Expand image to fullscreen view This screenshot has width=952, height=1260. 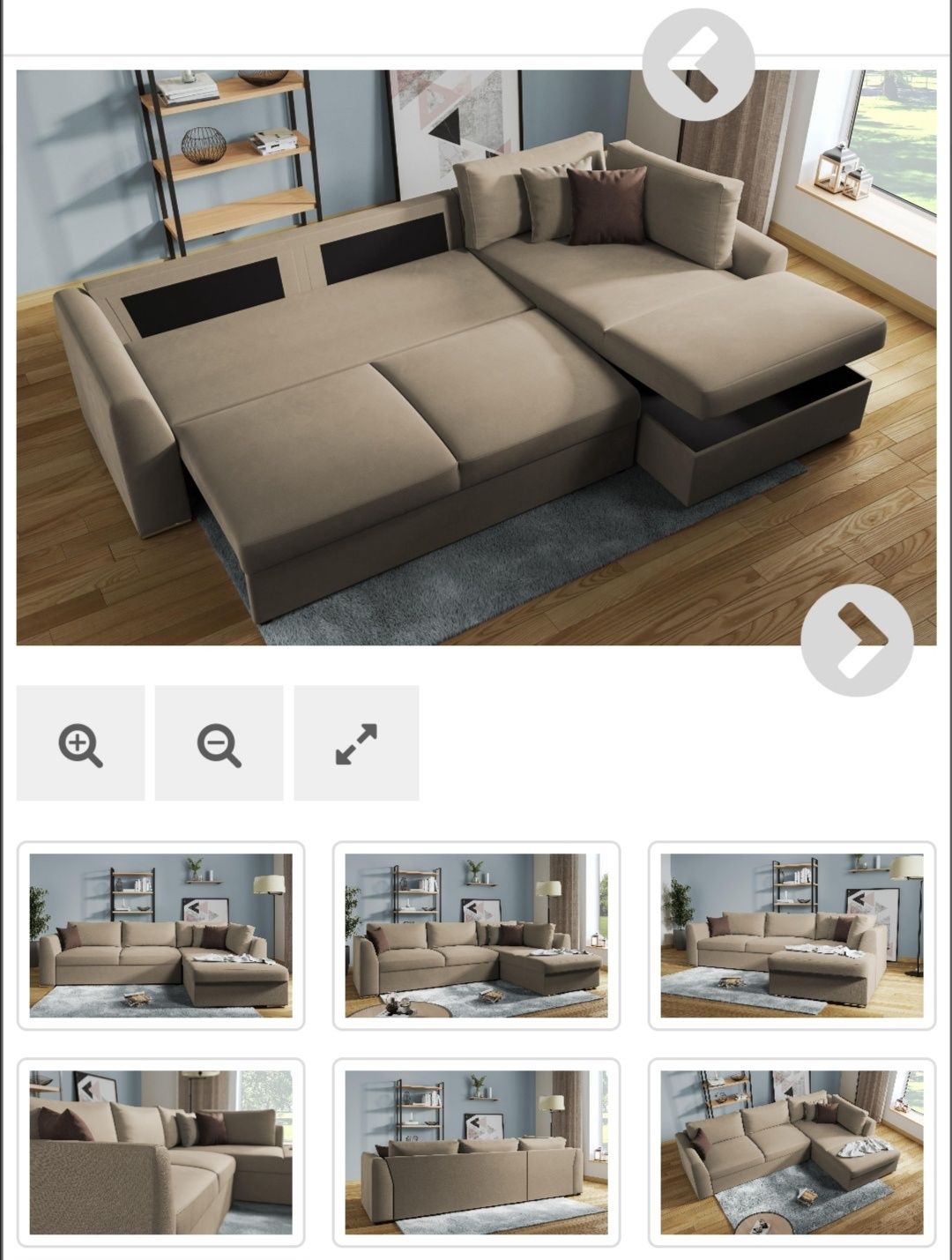356,743
